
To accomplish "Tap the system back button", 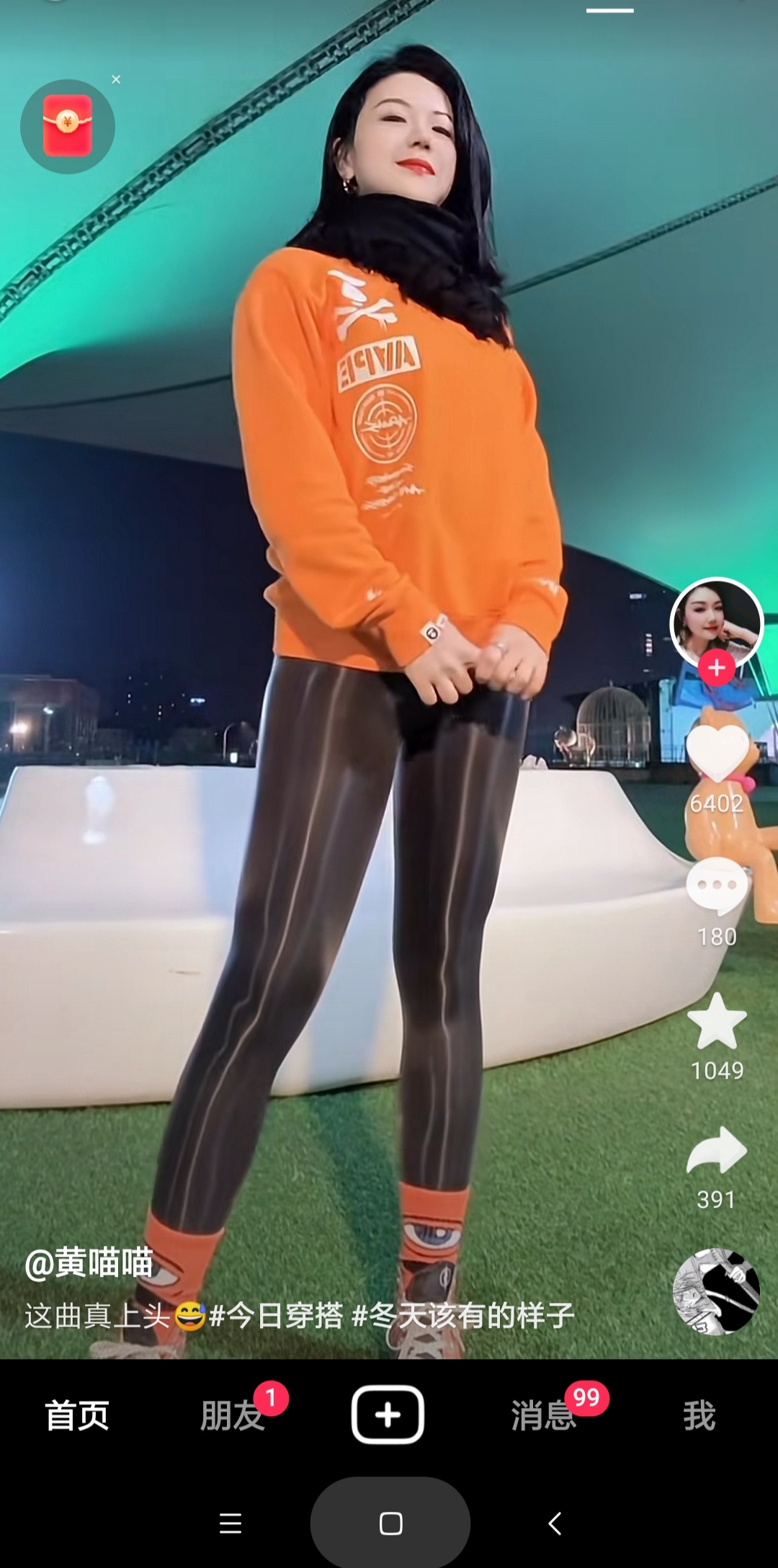I will point(555,1523).
